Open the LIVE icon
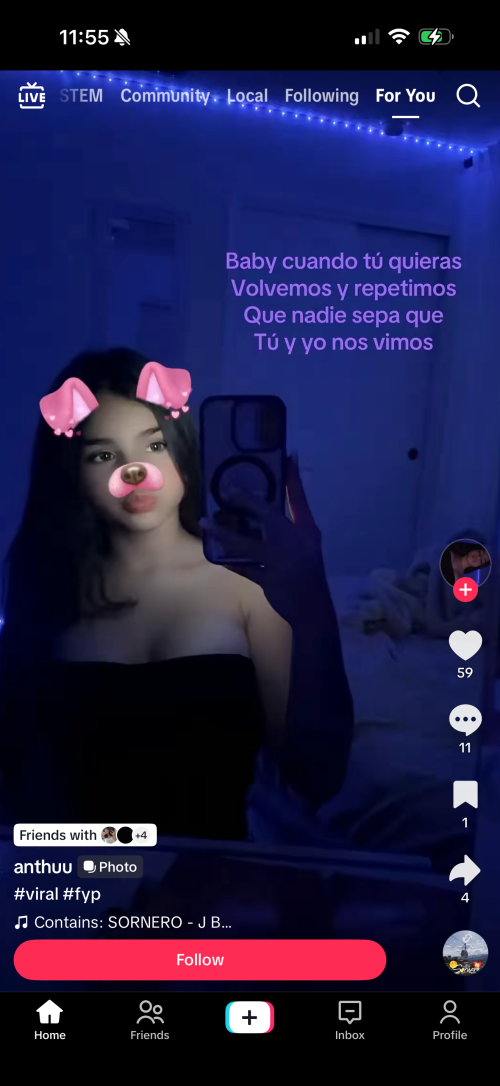Viewport: 500px width, 1086px height. 31,96
